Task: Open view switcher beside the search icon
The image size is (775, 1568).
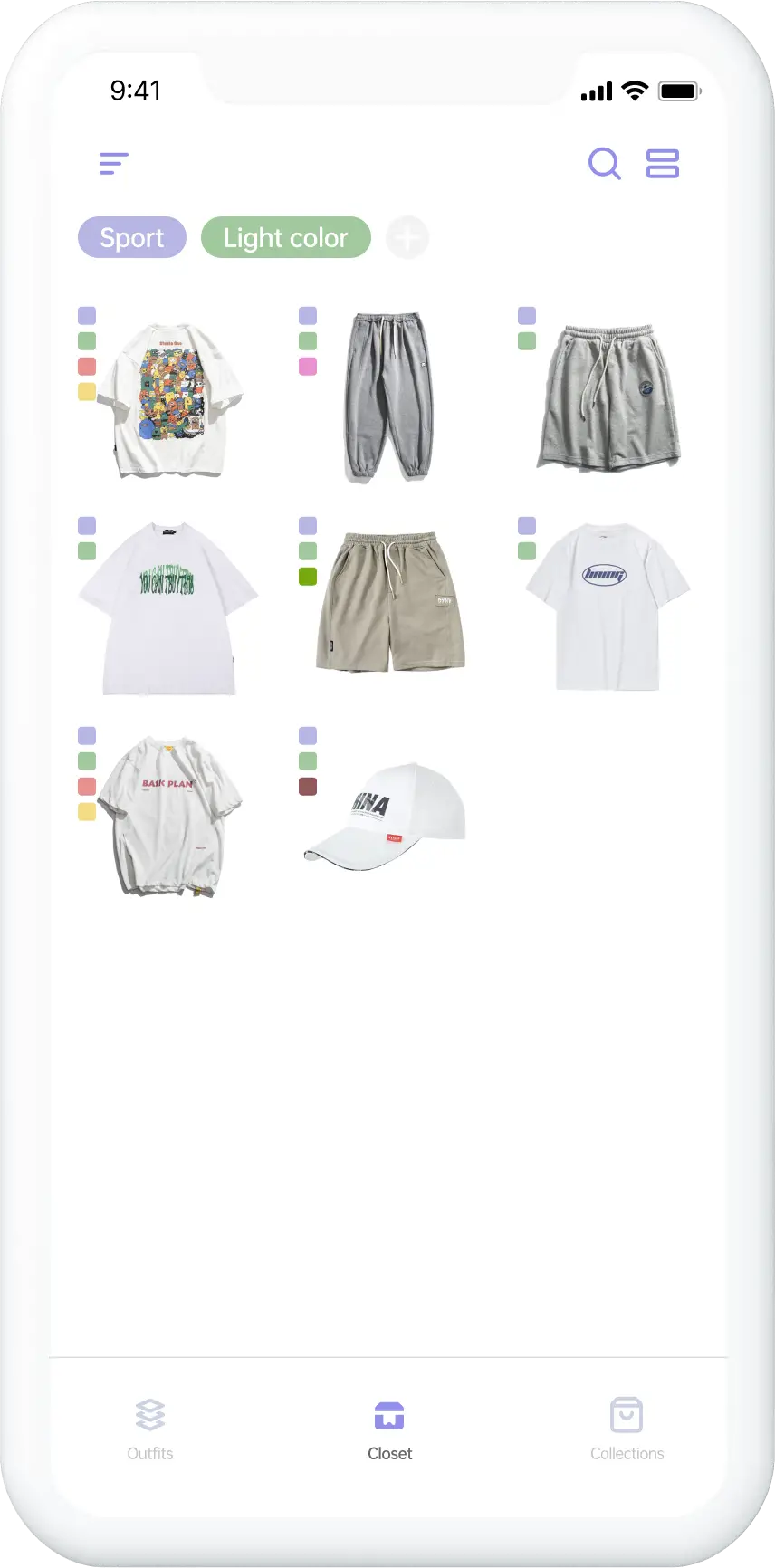Action: (663, 164)
